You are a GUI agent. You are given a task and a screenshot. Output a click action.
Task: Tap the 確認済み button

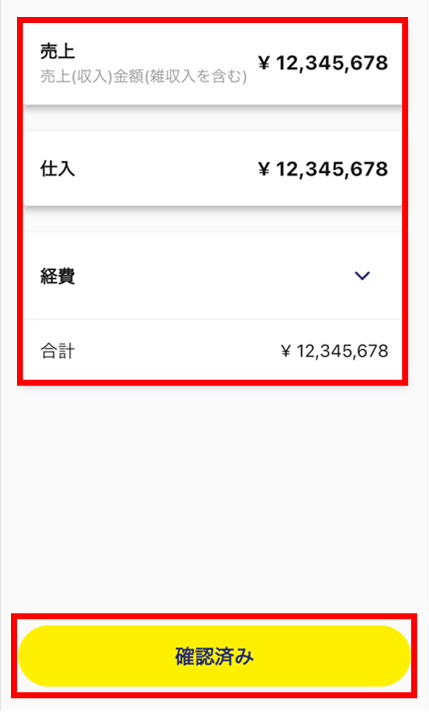click(x=214, y=656)
